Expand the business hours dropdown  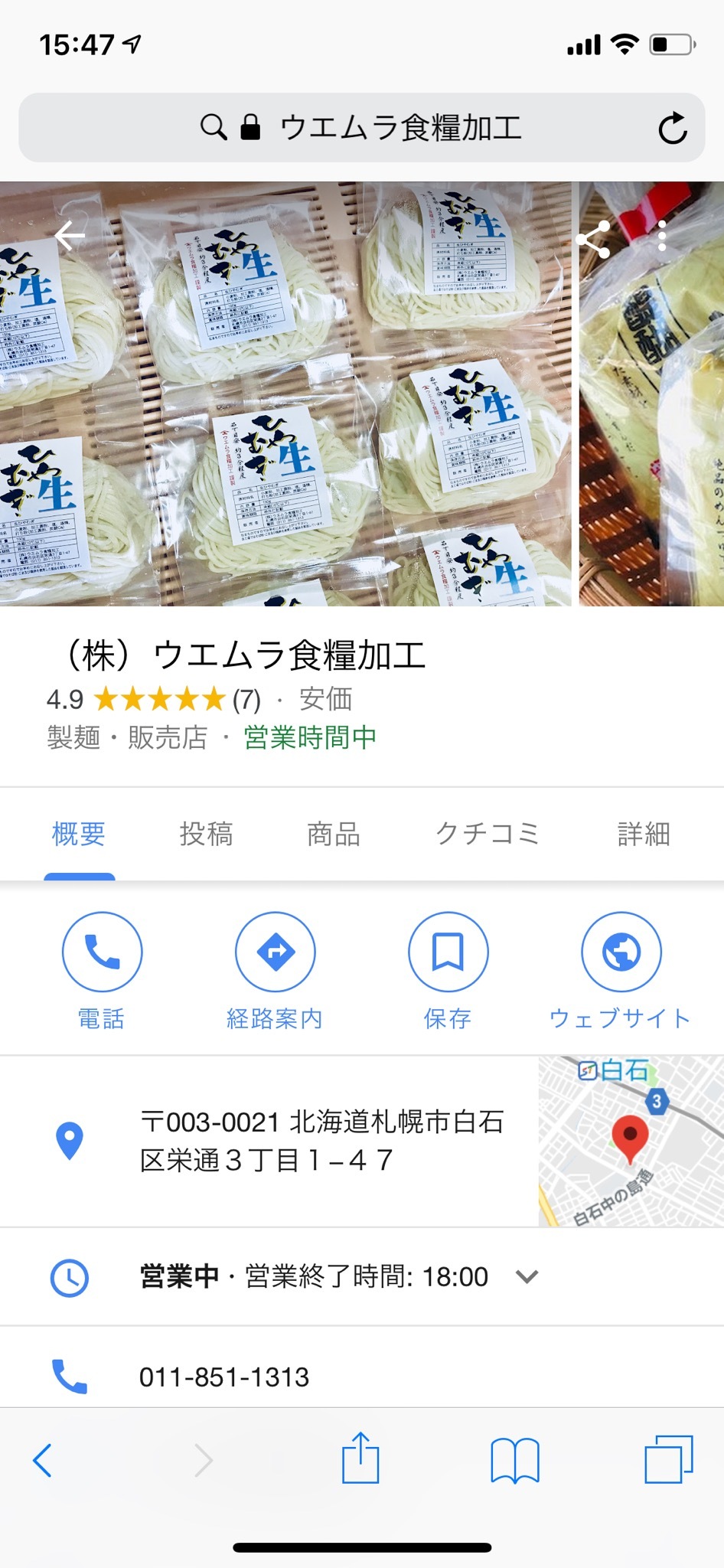click(x=527, y=1276)
